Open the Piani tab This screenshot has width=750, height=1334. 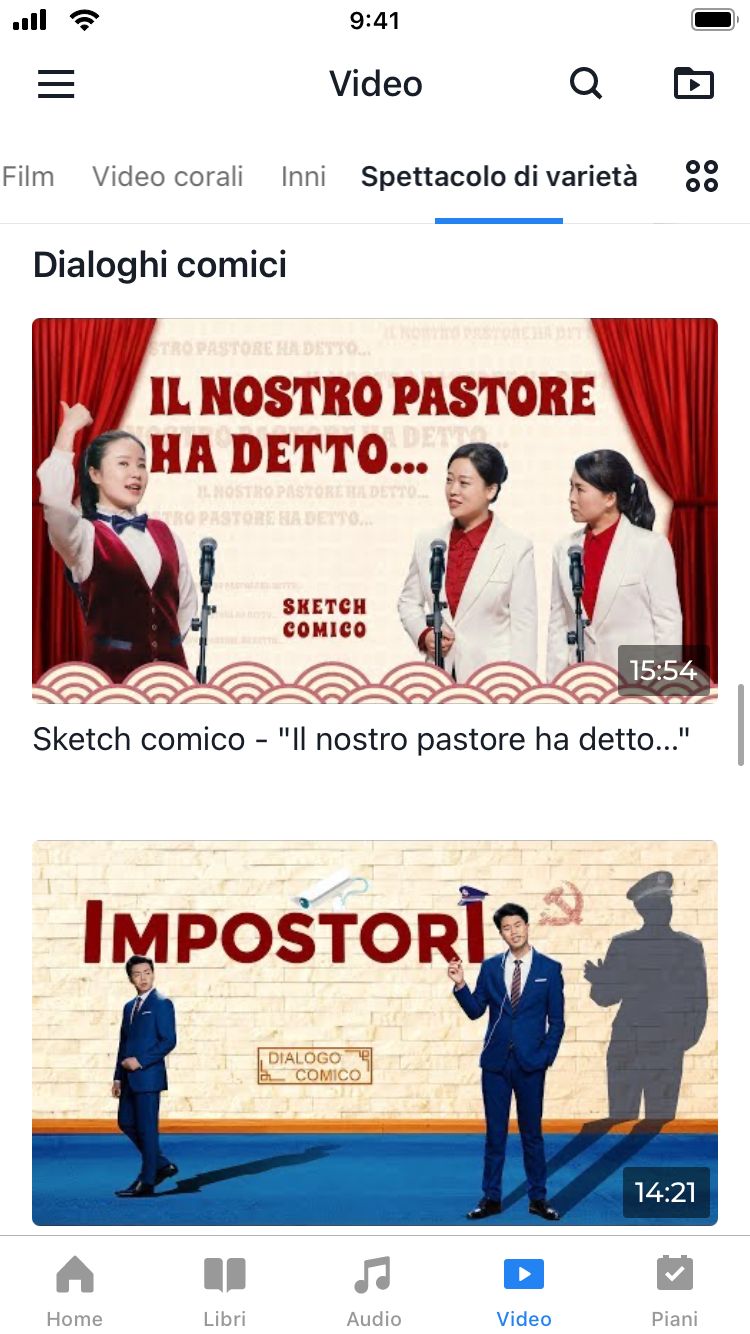674,1290
